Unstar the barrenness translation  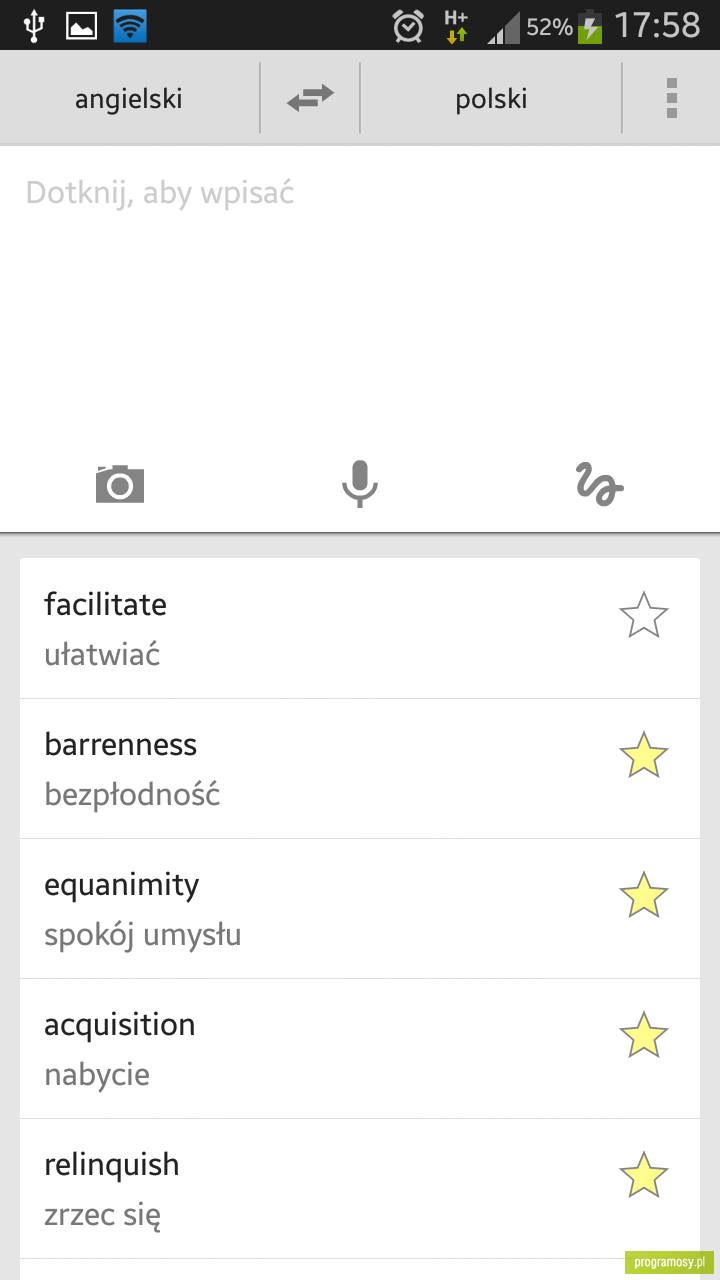[x=643, y=756]
